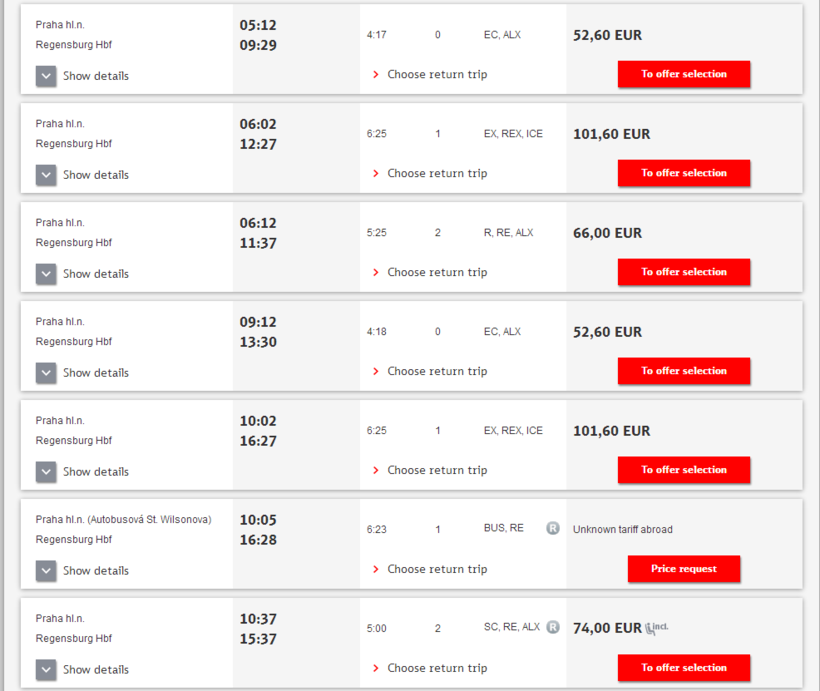Open offer selection for 66,00 EUR trip
The width and height of the screenshot is (820, 691).
pos(683,272)
